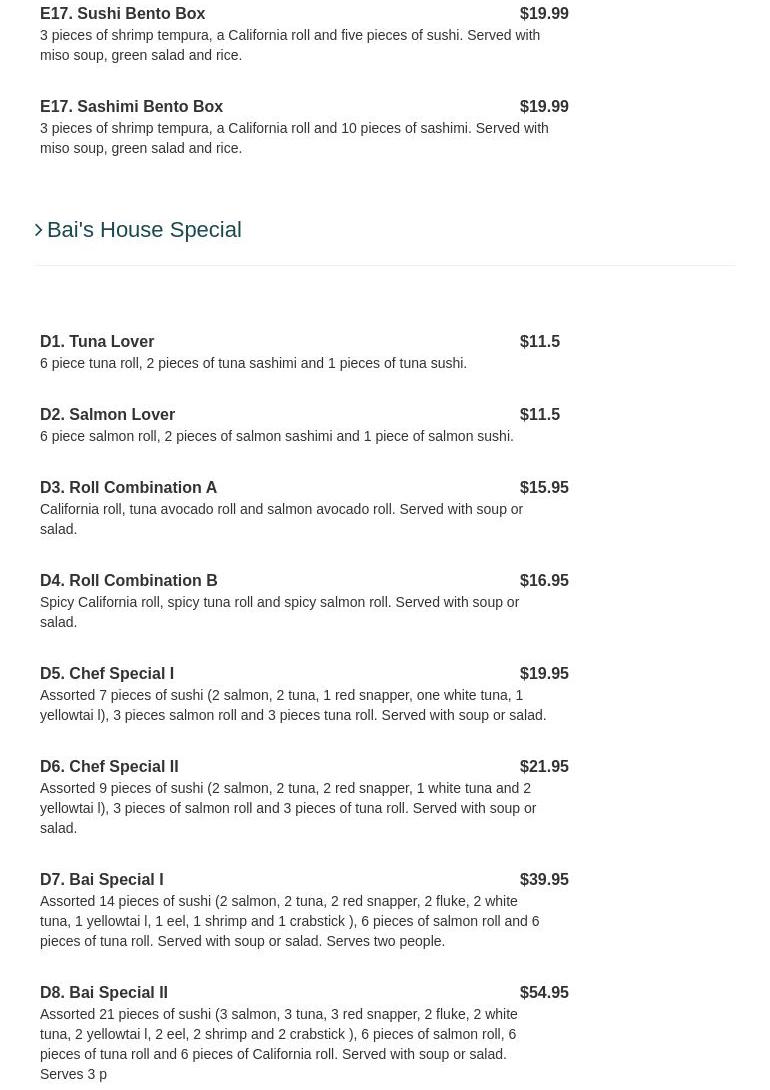Choose D7 Bai Special I

(x=101, y=880)
